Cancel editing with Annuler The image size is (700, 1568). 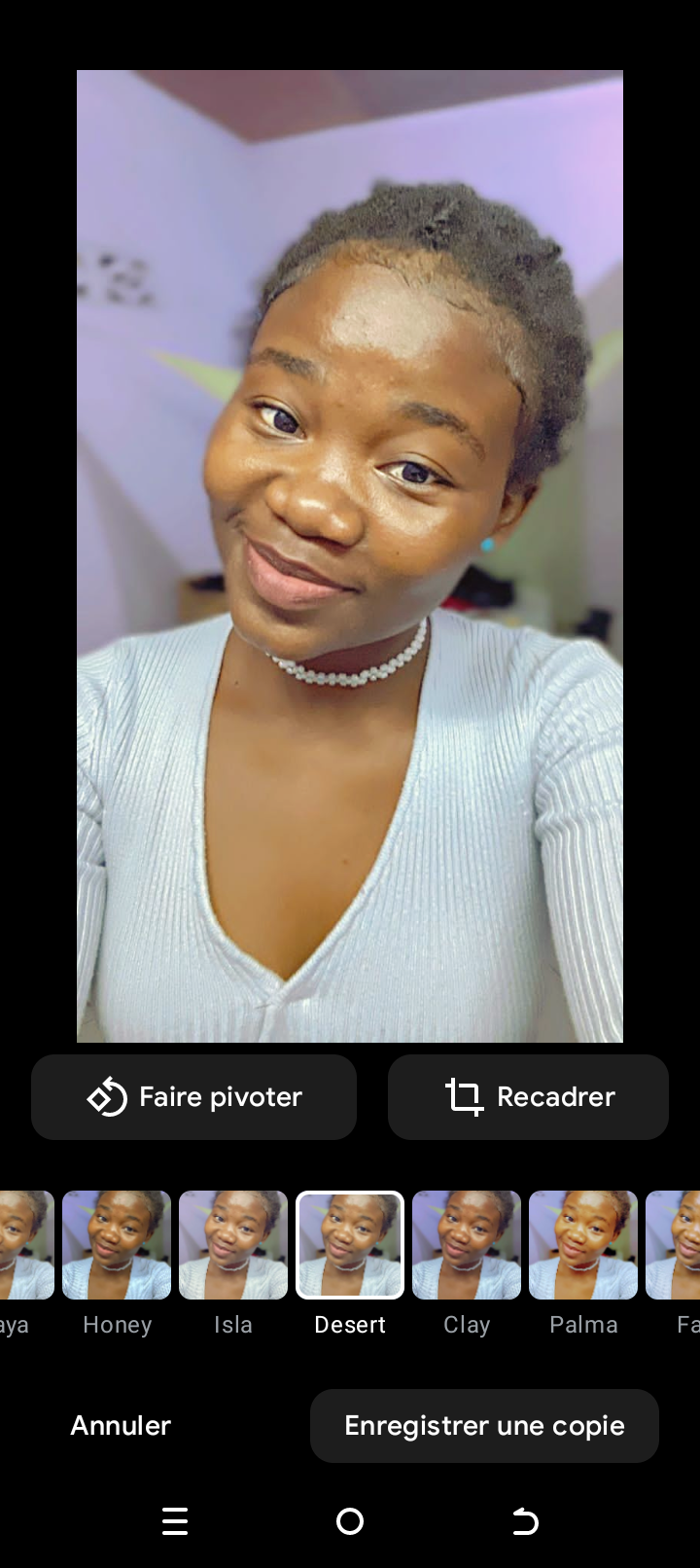click(121, 1425)
